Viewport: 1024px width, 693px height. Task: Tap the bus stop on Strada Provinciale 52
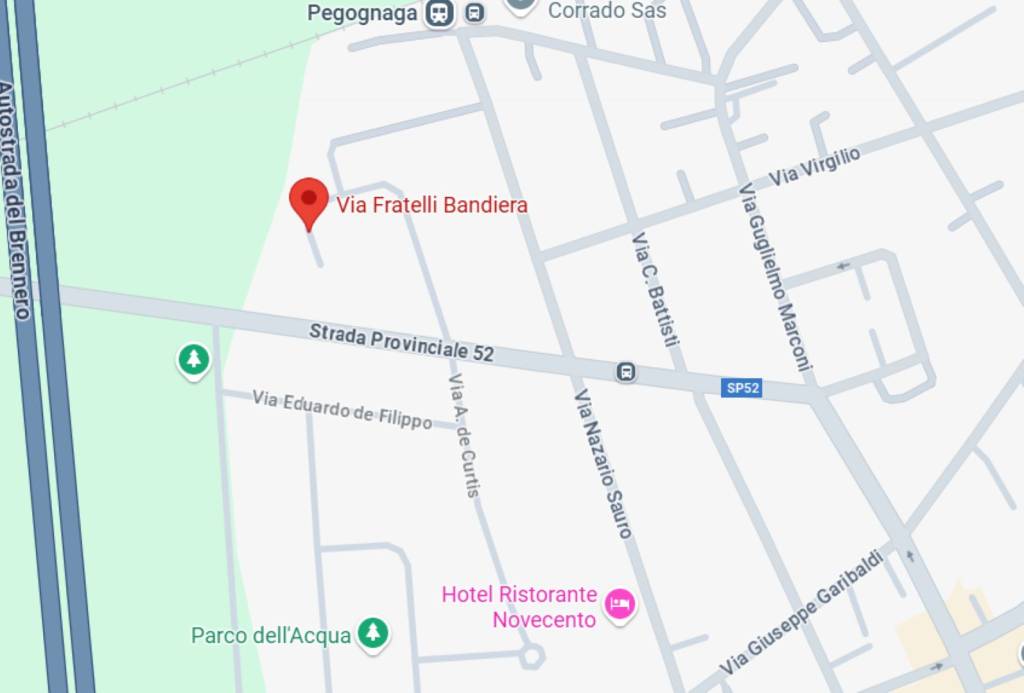click(x=626, y=372)
